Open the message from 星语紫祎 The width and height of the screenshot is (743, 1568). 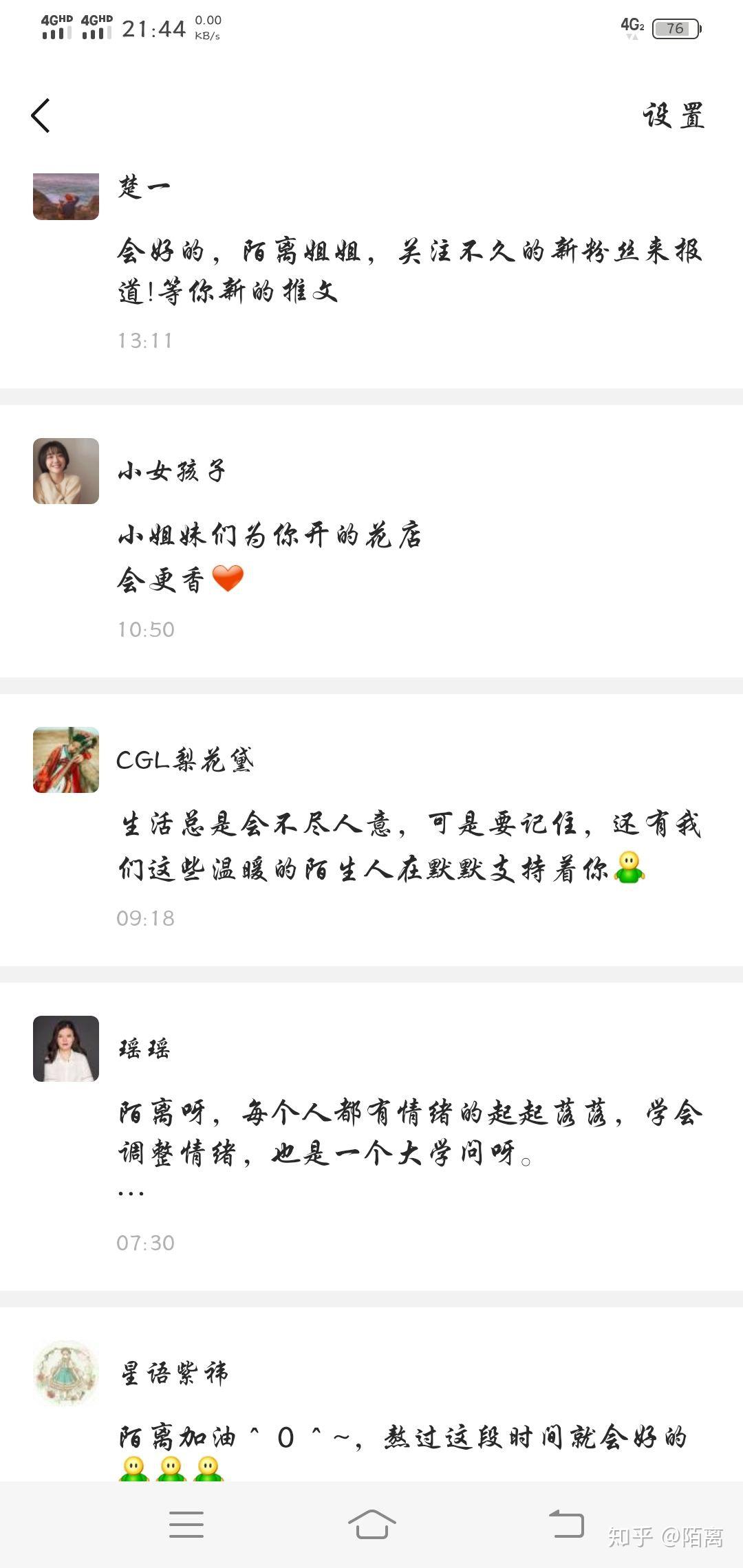click(x=402, y=1437)
